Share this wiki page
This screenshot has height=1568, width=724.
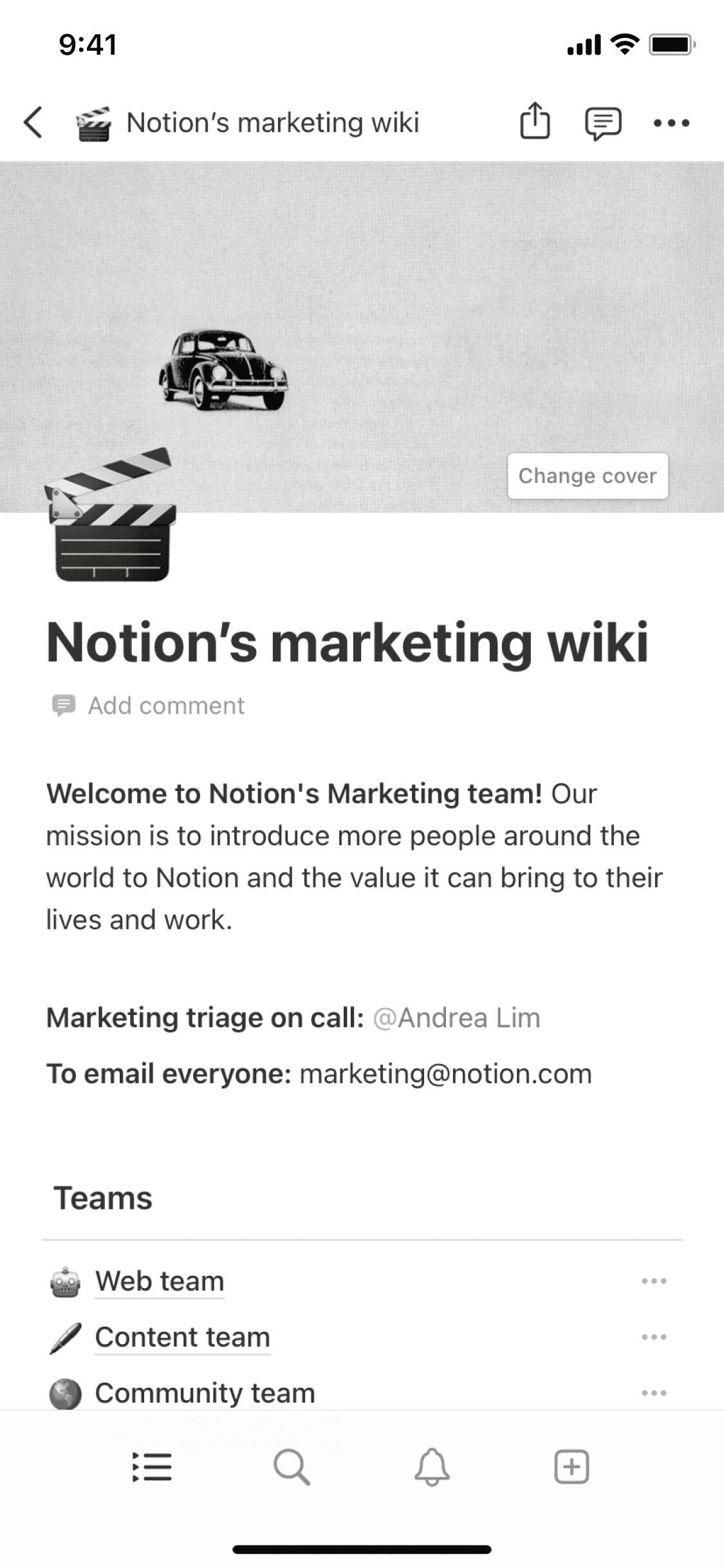point(535,121)
